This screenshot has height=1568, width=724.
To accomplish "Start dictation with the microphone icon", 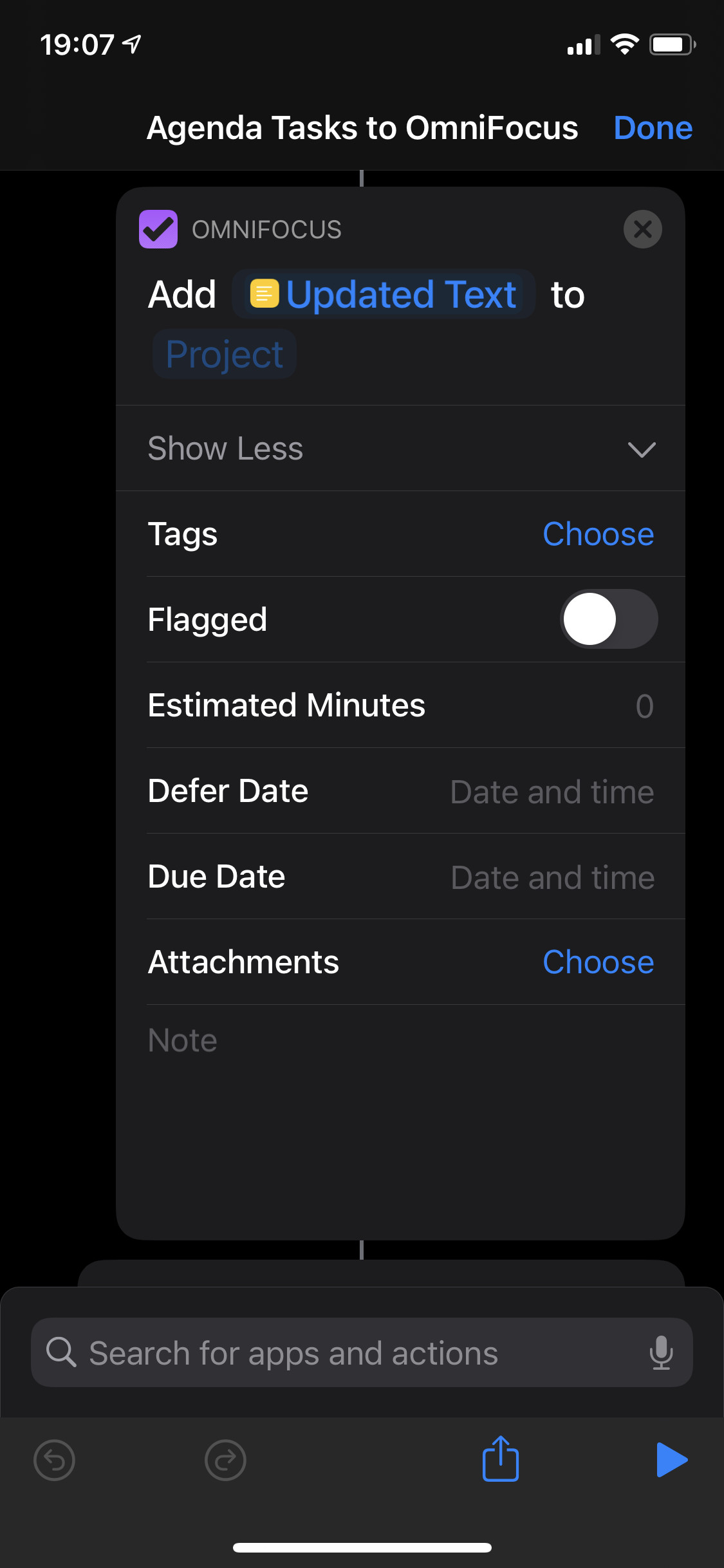I will (661, 1352).
